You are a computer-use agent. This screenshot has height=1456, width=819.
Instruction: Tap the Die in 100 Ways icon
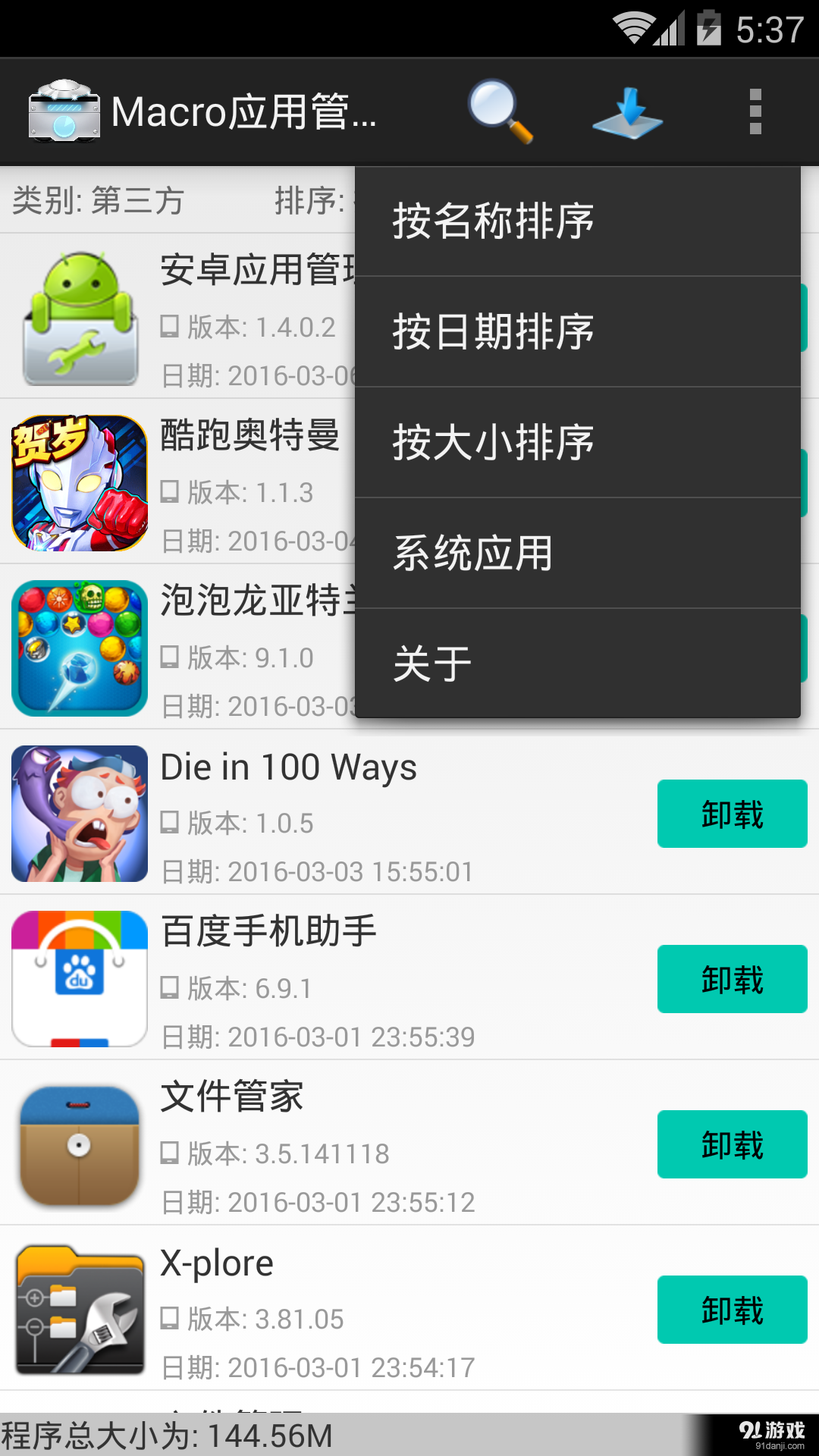tap(80, 814)
